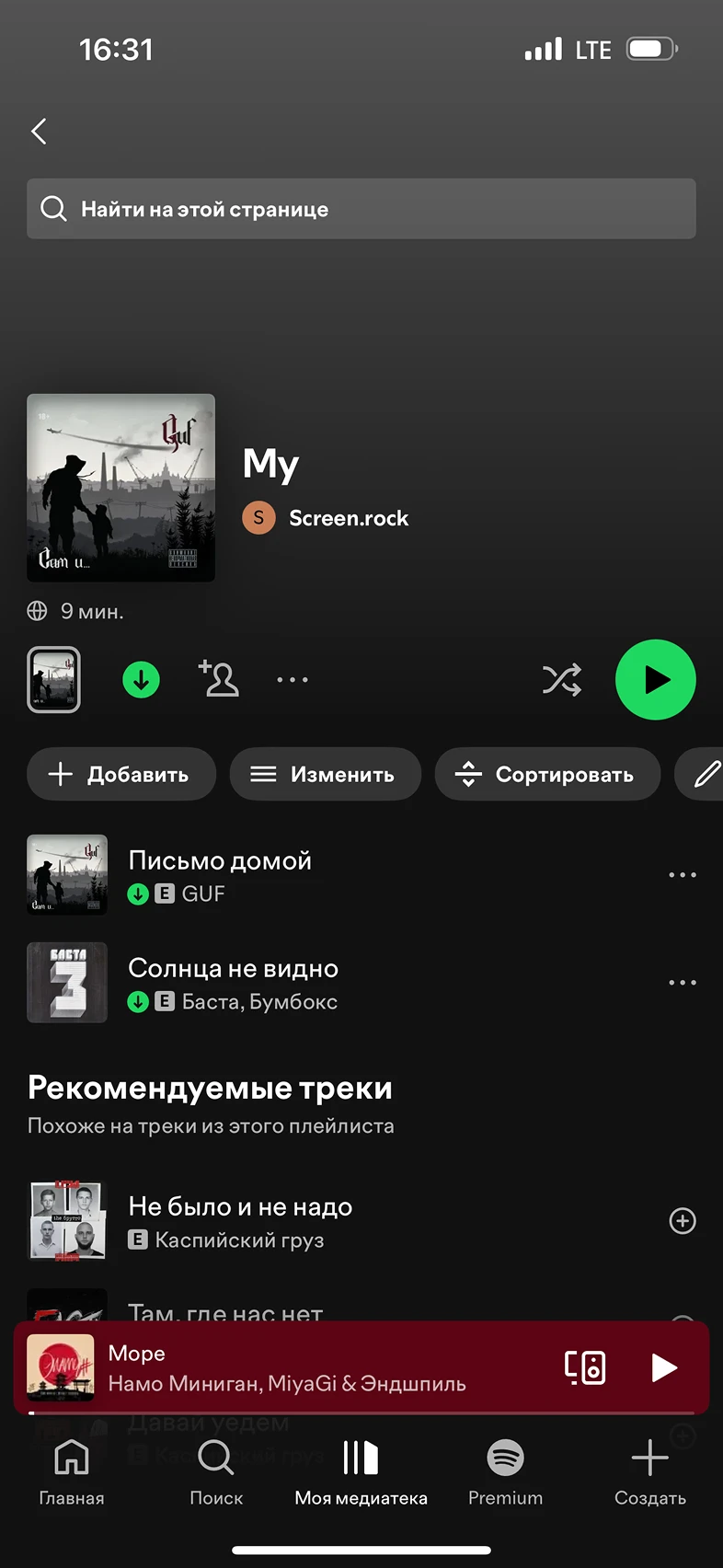
Task: Tap the green download toggle for the playlist
Action: [141, 680]
